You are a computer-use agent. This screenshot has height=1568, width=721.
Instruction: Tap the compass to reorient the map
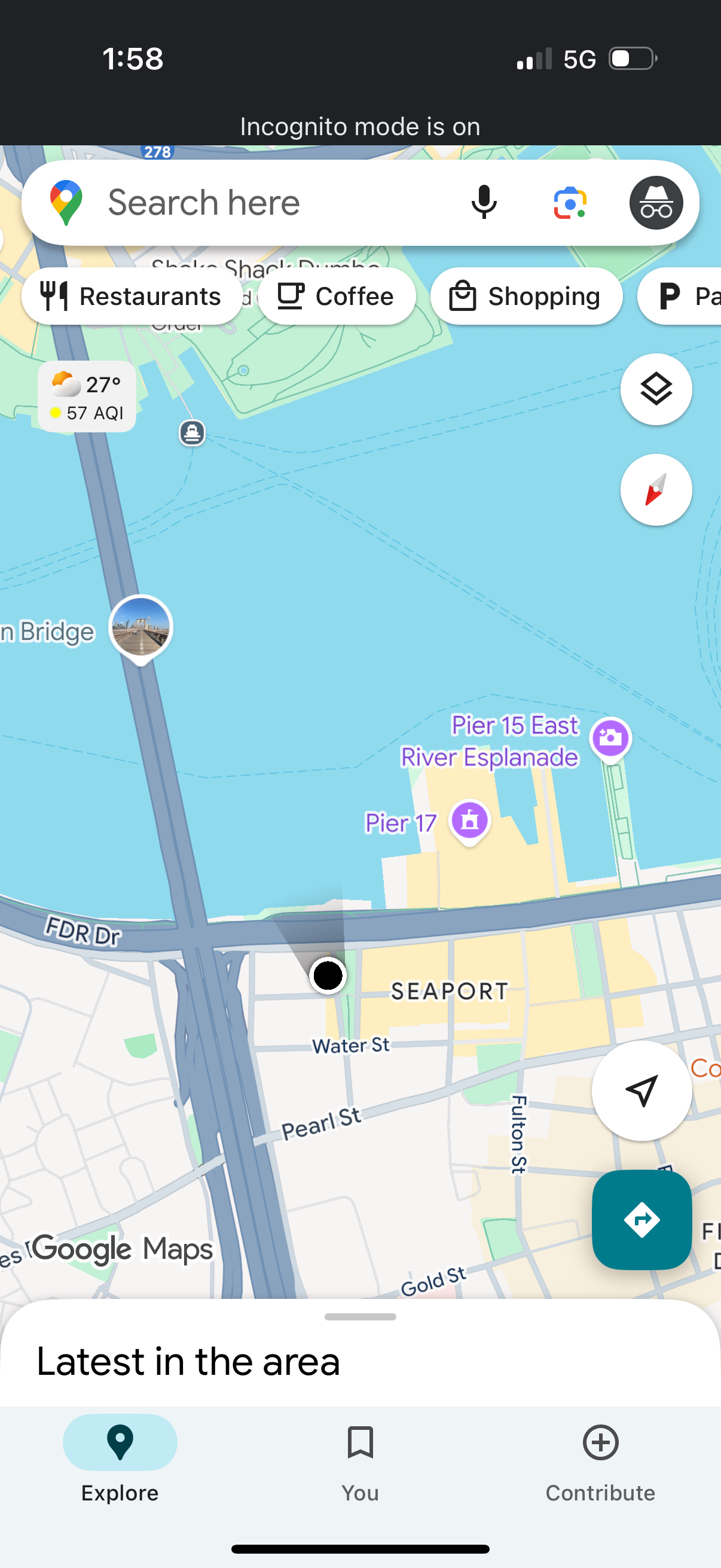[x=656, y=490]
